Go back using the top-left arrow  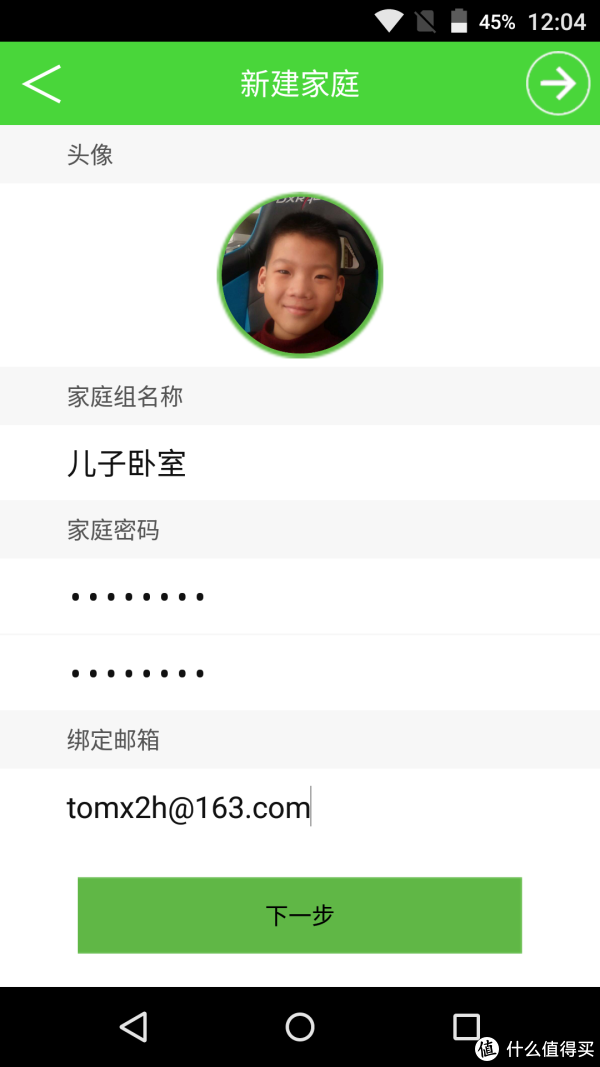click(x=42, y=84)
